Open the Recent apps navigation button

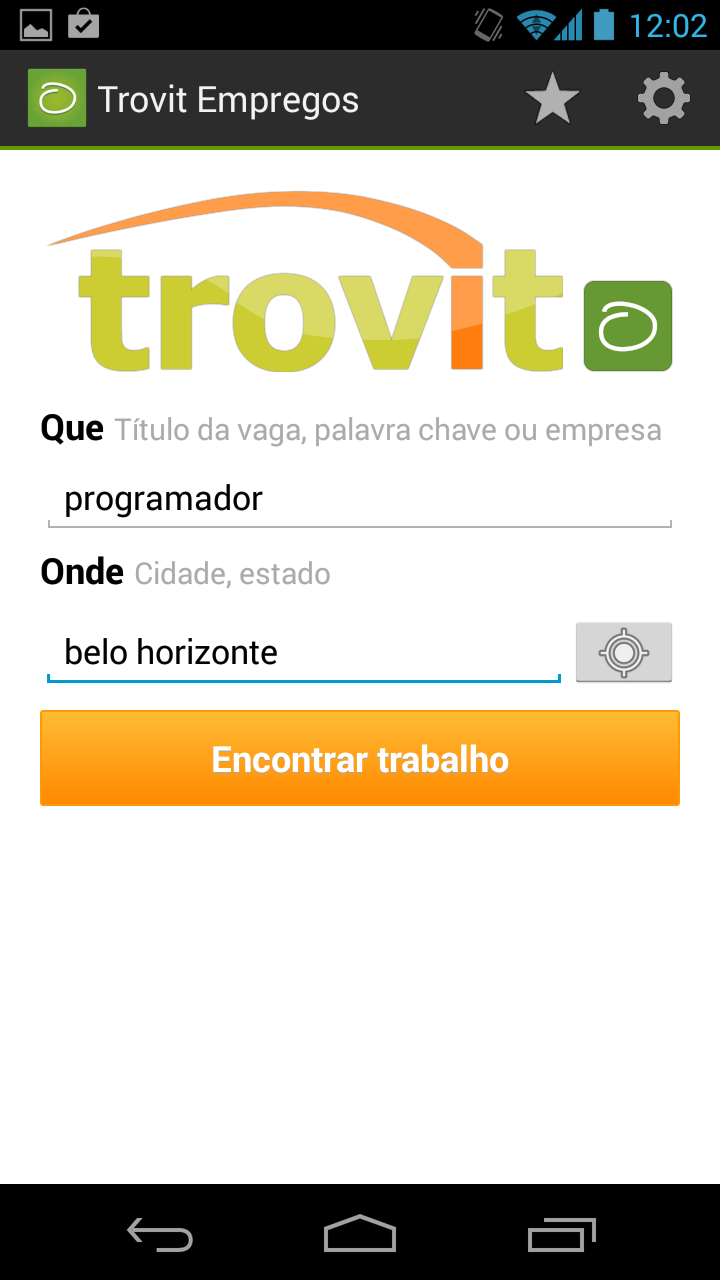pos(561,1235)
